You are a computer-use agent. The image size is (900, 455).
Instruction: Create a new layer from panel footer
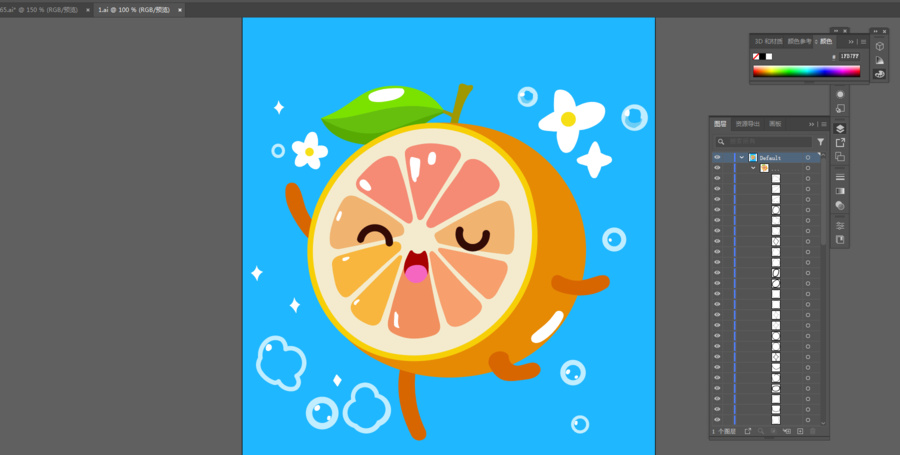click(800, 431)
